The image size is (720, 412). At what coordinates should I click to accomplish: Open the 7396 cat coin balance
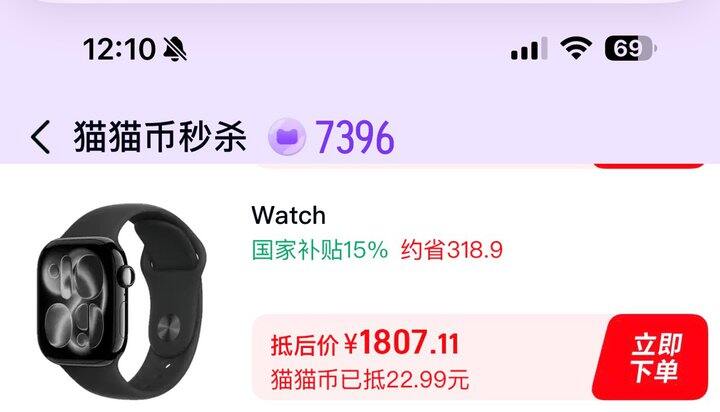[331, 137]
